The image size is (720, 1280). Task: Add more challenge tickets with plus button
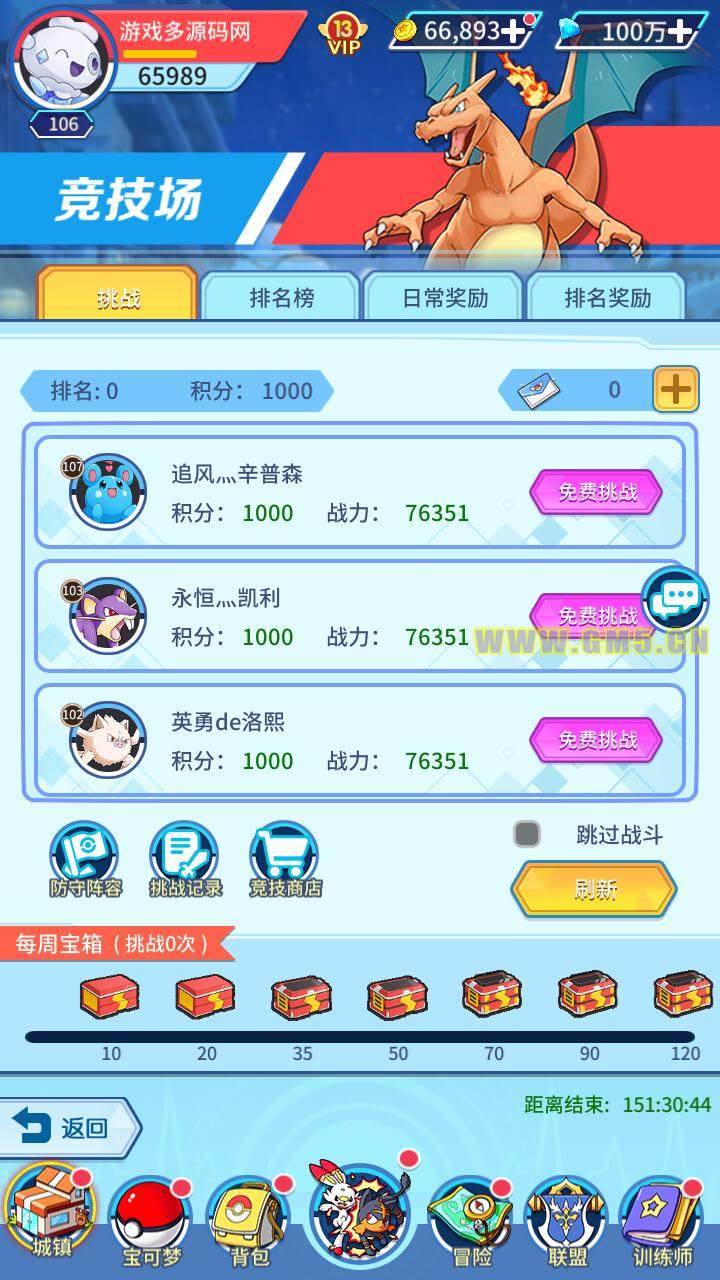coord(676,390)
